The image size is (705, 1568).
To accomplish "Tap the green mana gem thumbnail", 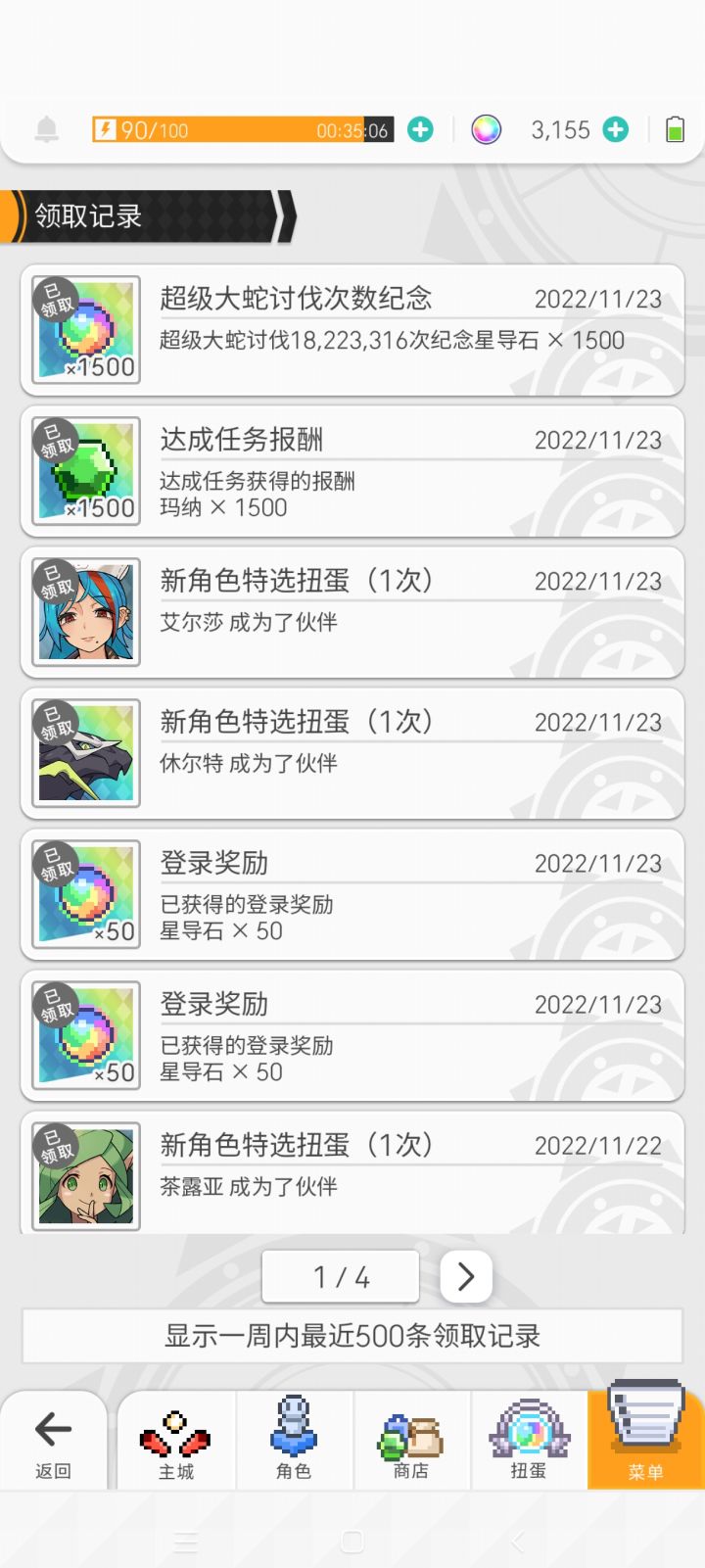I will pos(85,471).
